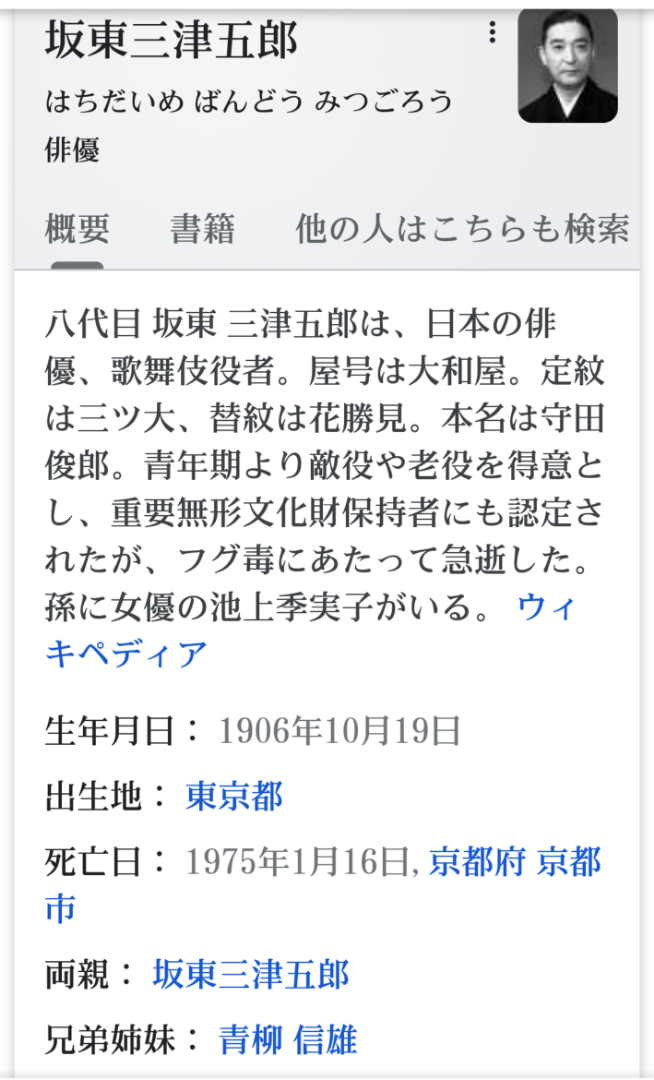The height and width of the screenshot is (1080, 654).
Task: Open the three-dot overflow menu
Action: [x=491, y=33]
